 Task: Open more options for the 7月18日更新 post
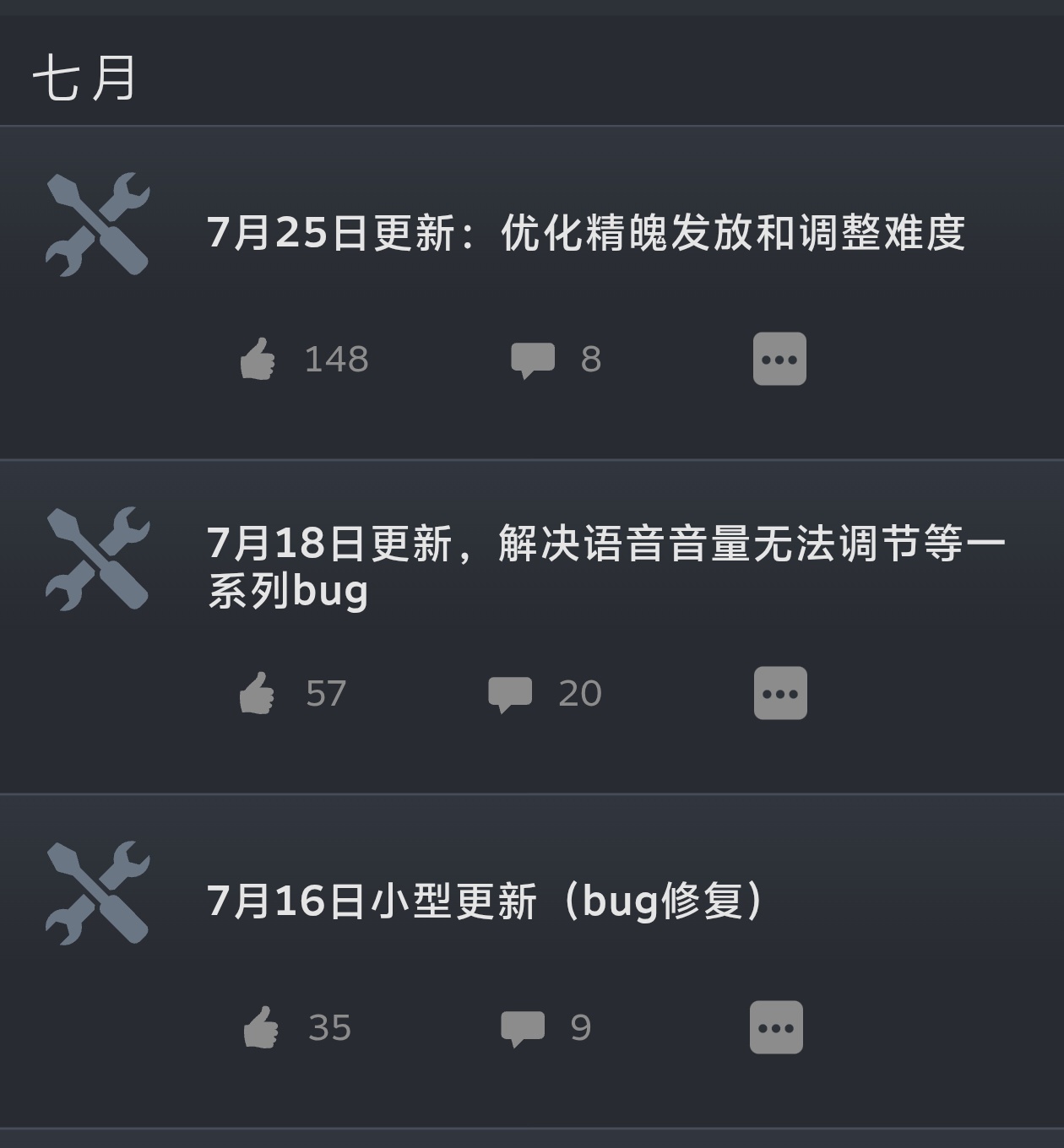[780, 694]
